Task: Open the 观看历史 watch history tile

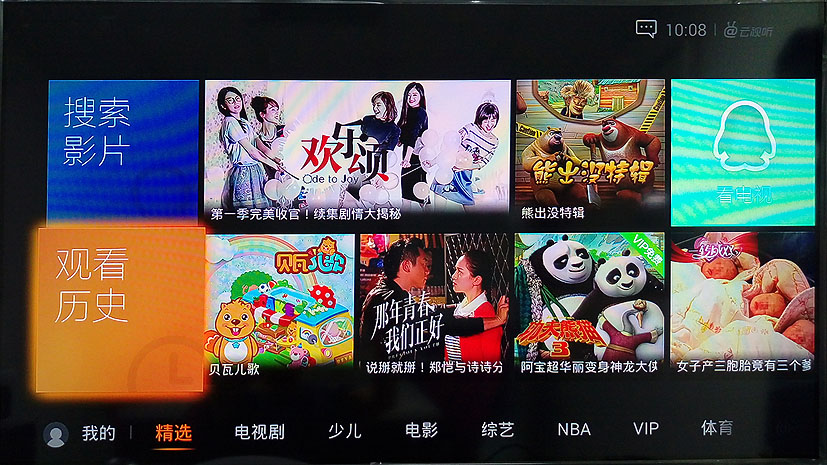Action: tap(120, 310)
